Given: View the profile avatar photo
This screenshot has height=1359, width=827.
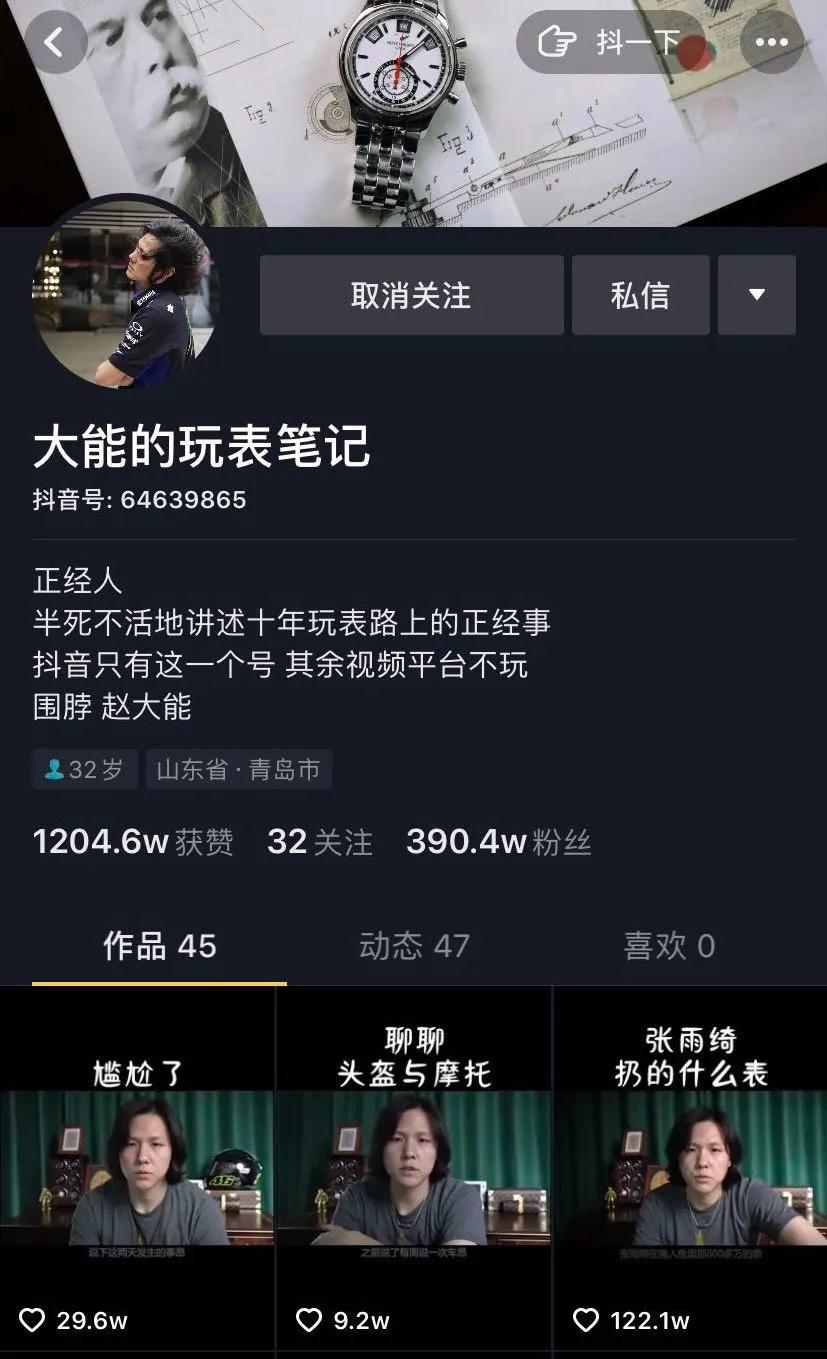Looking at the screenshot, I should pyautogui.click(x=125, y=291).
